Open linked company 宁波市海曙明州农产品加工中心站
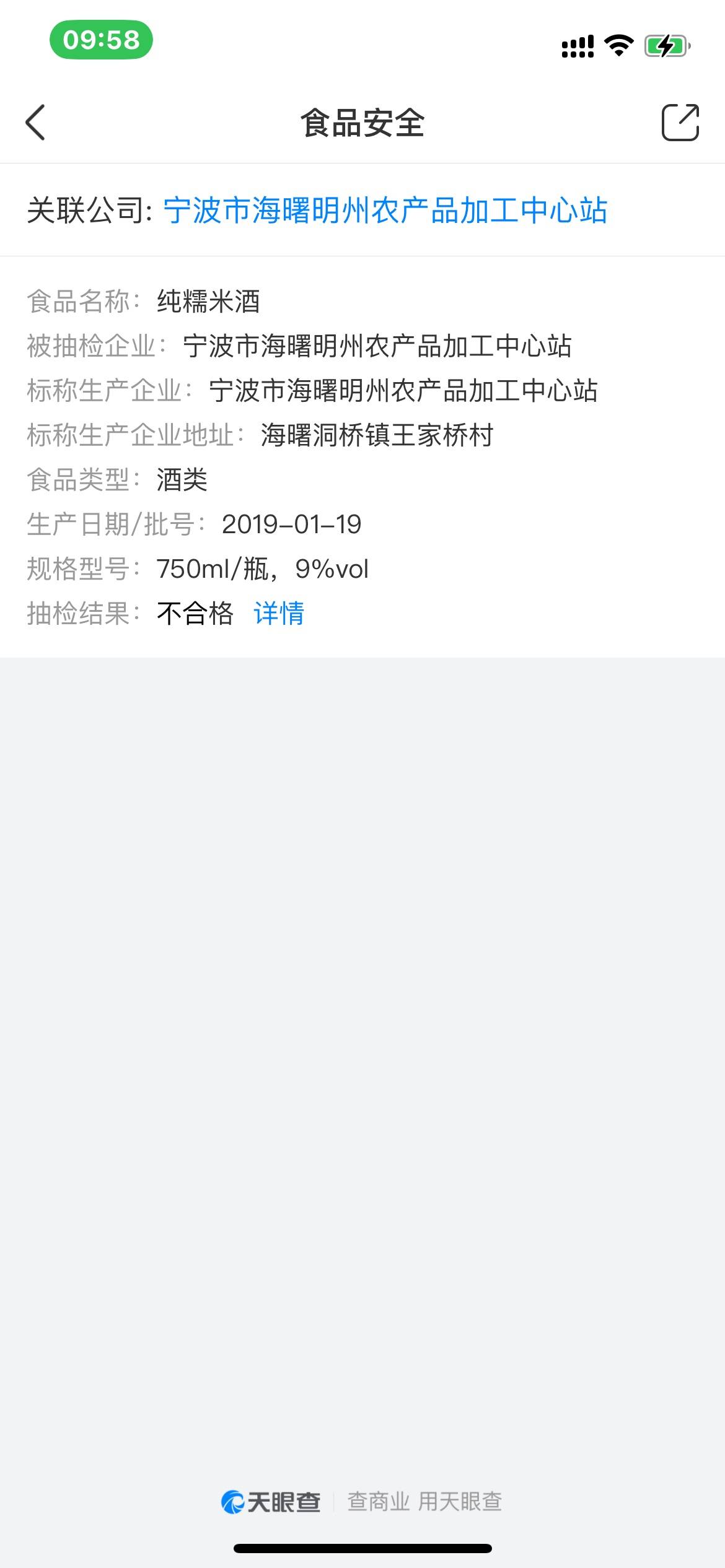 (x=385, y=210)
